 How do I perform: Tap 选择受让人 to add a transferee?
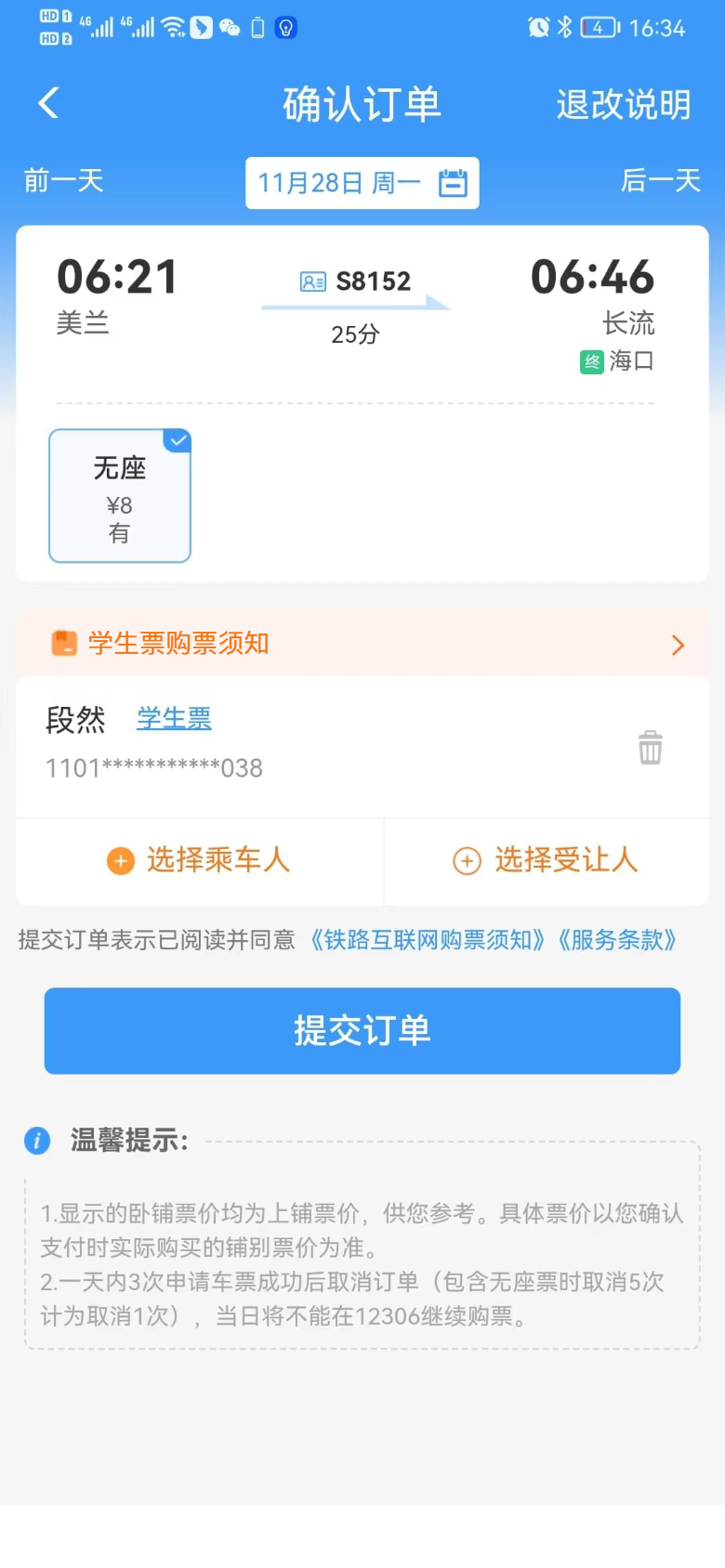pos(547,861)
